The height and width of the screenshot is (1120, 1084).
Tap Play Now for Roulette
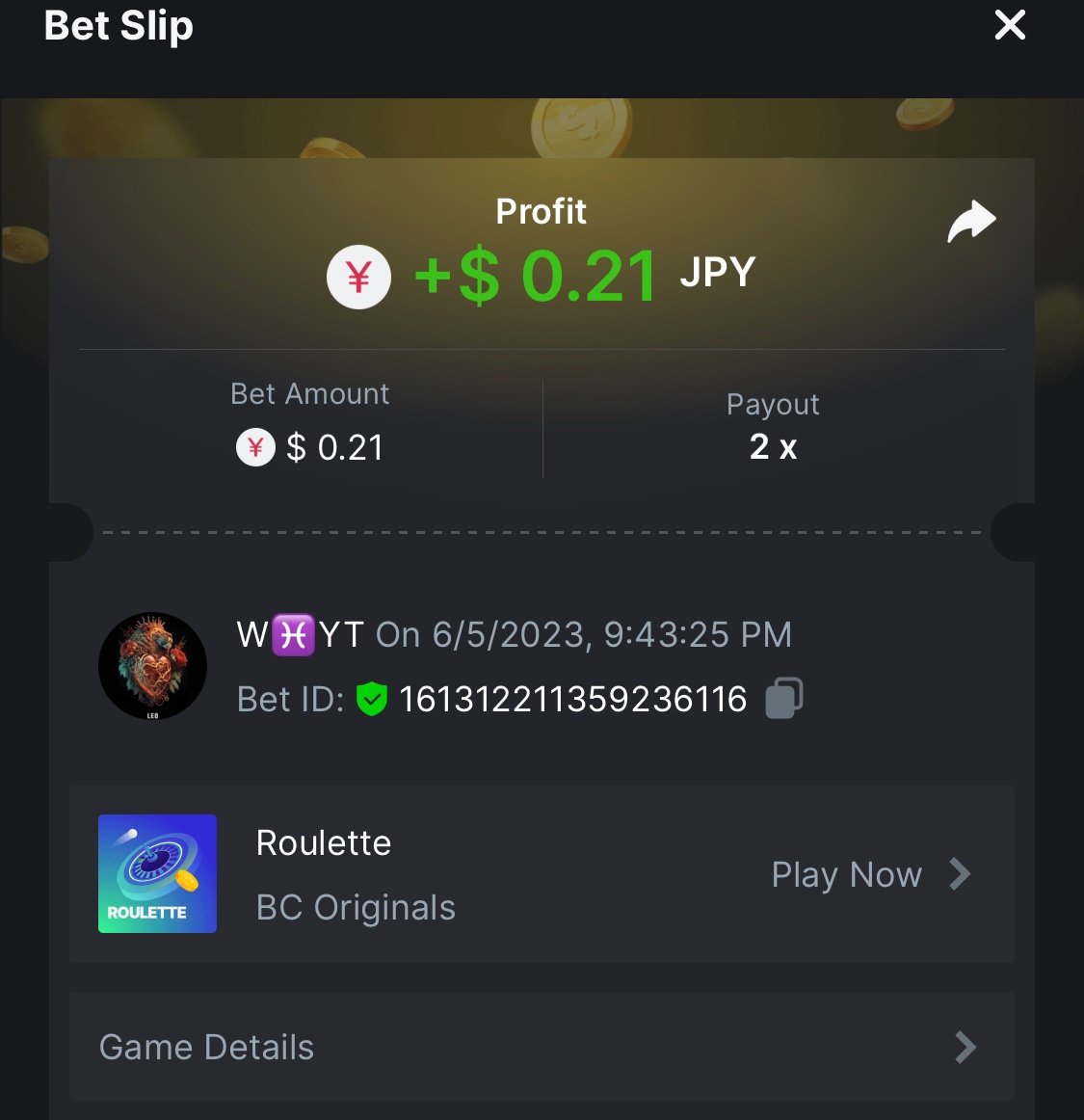point(869,874)
